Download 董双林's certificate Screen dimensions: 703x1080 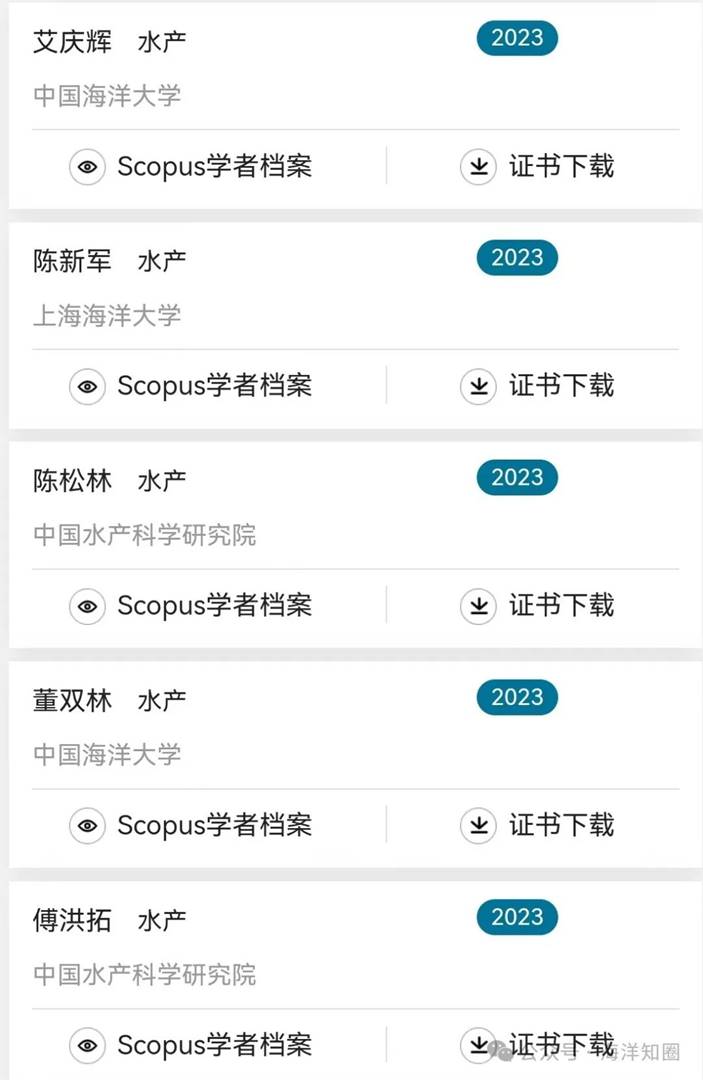pyautogui.click(x=538, y=826)
